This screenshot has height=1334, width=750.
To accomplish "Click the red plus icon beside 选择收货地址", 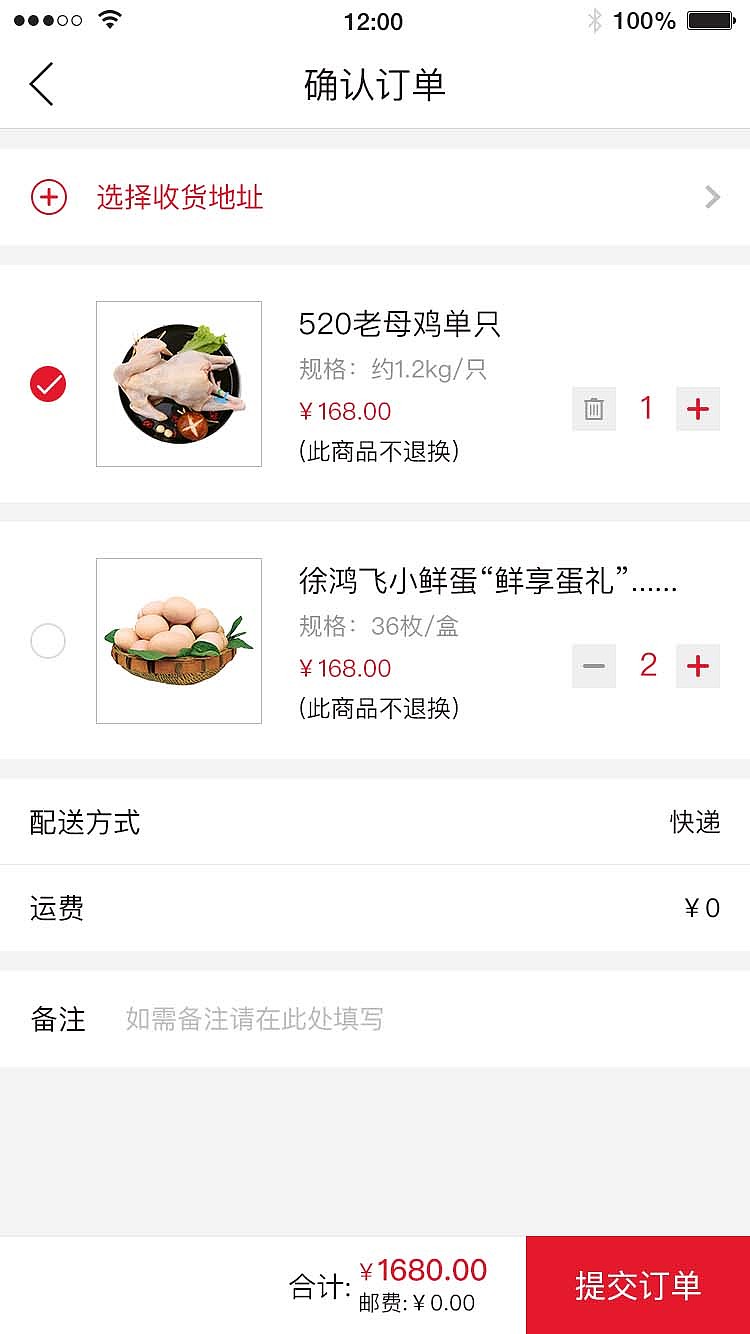I will (47, 197).
